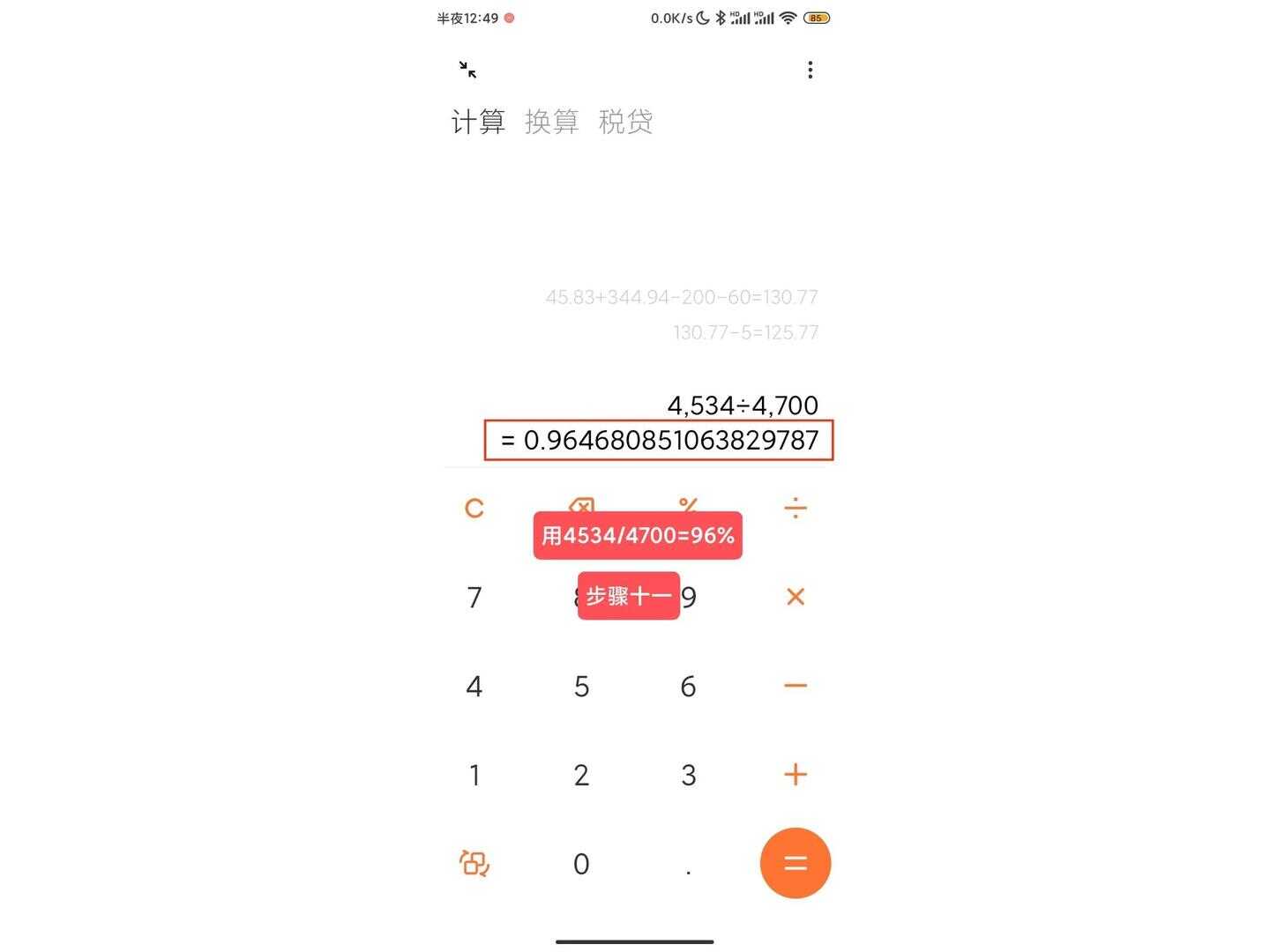Screen dimensions: 1270x952
Task: Switch to the 税贷 tab
Action: pos(625,122)
